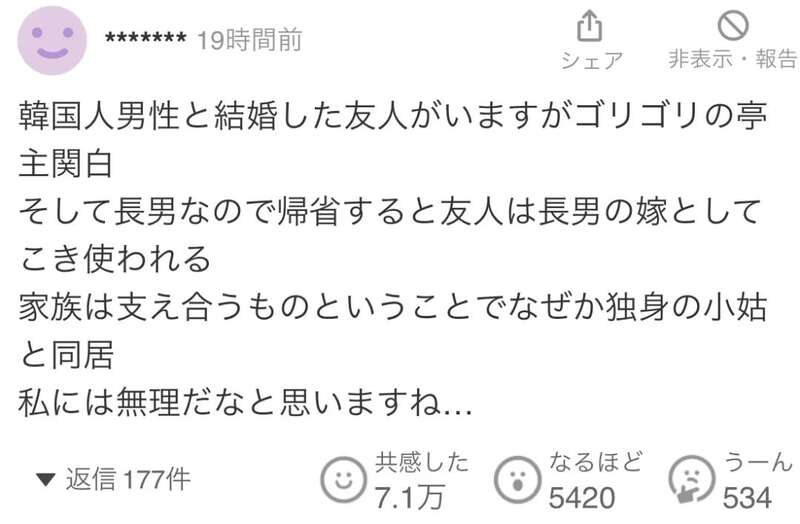Open 非表示・報告 to hide or report
800x524 pixels.
(732, 40)
